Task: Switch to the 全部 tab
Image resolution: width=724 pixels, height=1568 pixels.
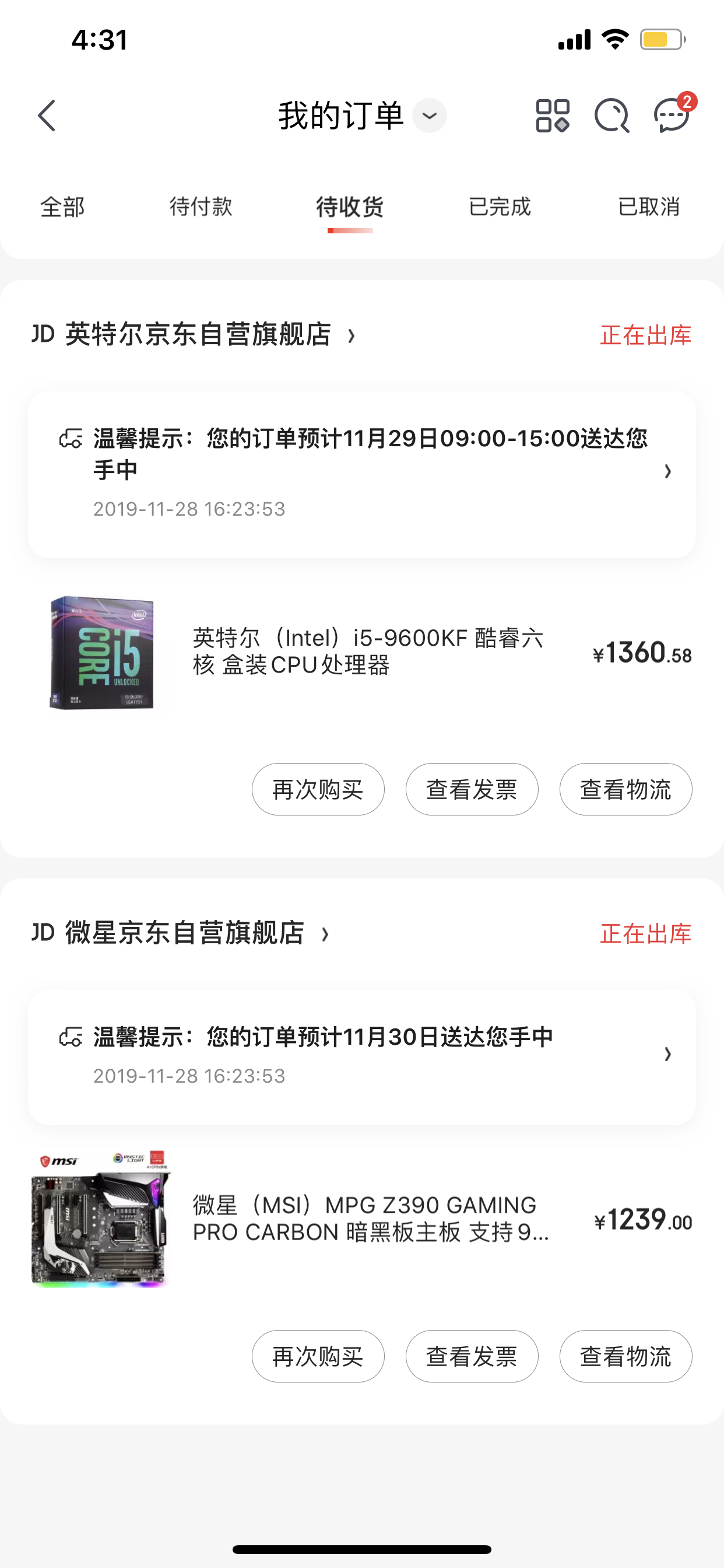Action: pos(62,207)
